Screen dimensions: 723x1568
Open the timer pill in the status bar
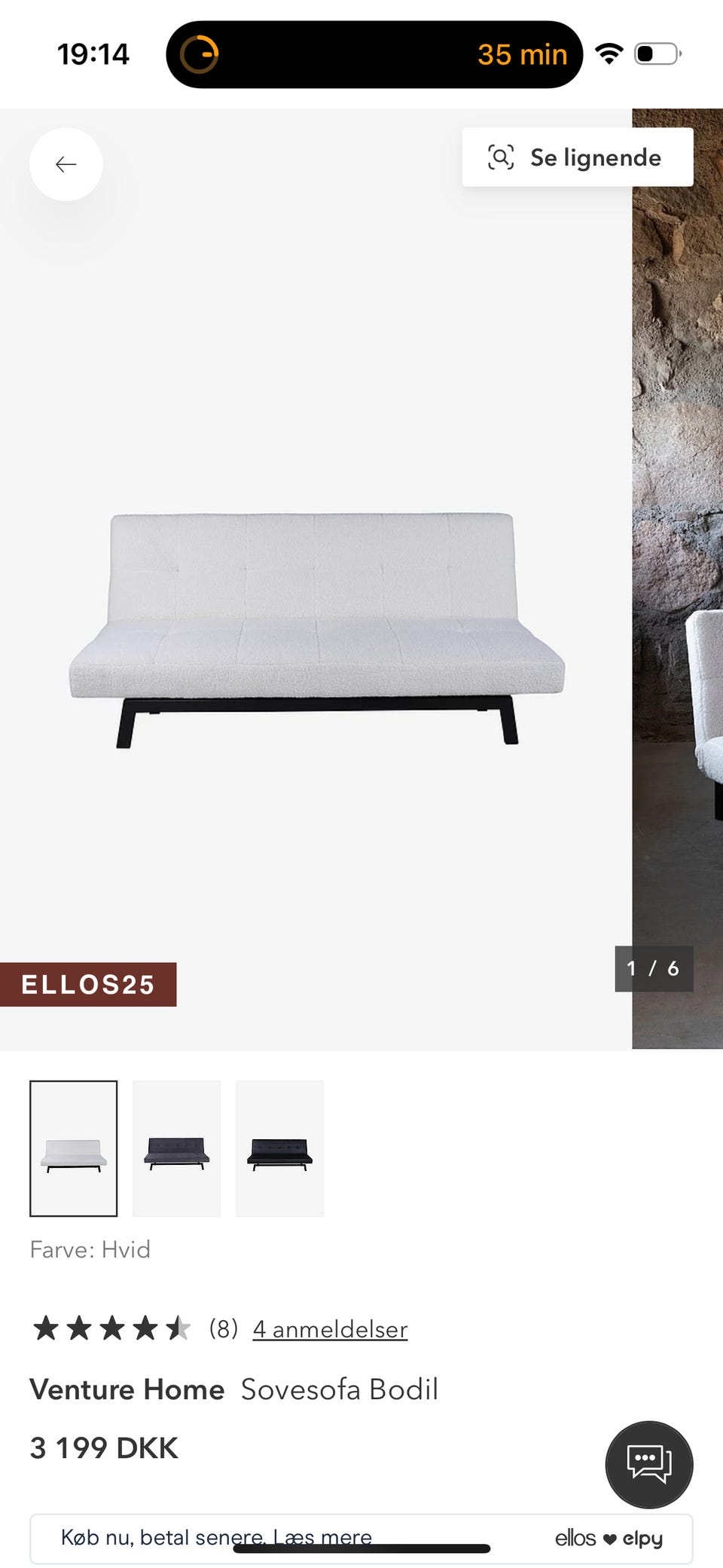click(x=374, y=54)
